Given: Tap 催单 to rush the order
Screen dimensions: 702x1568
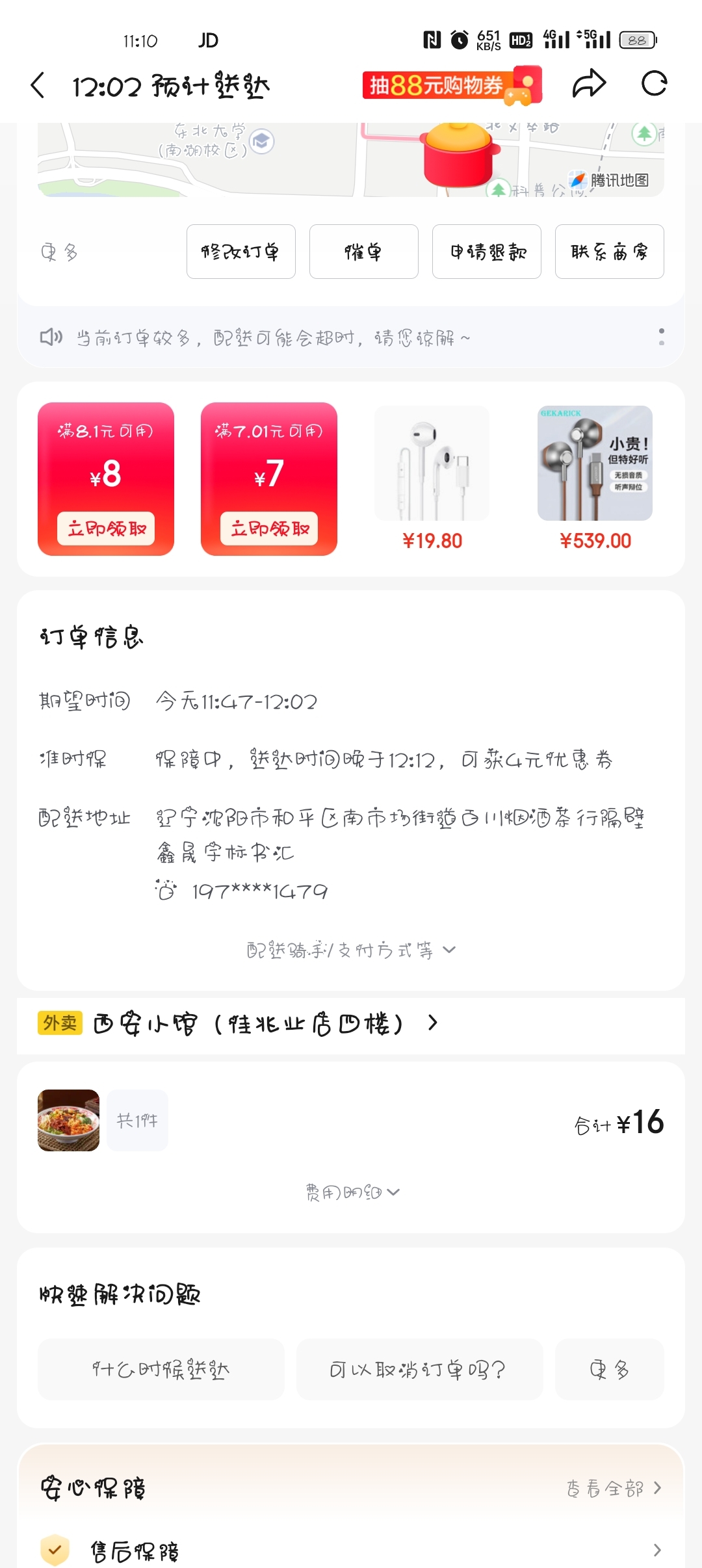Looking at the screenshot, I should (x=363, y=252).
